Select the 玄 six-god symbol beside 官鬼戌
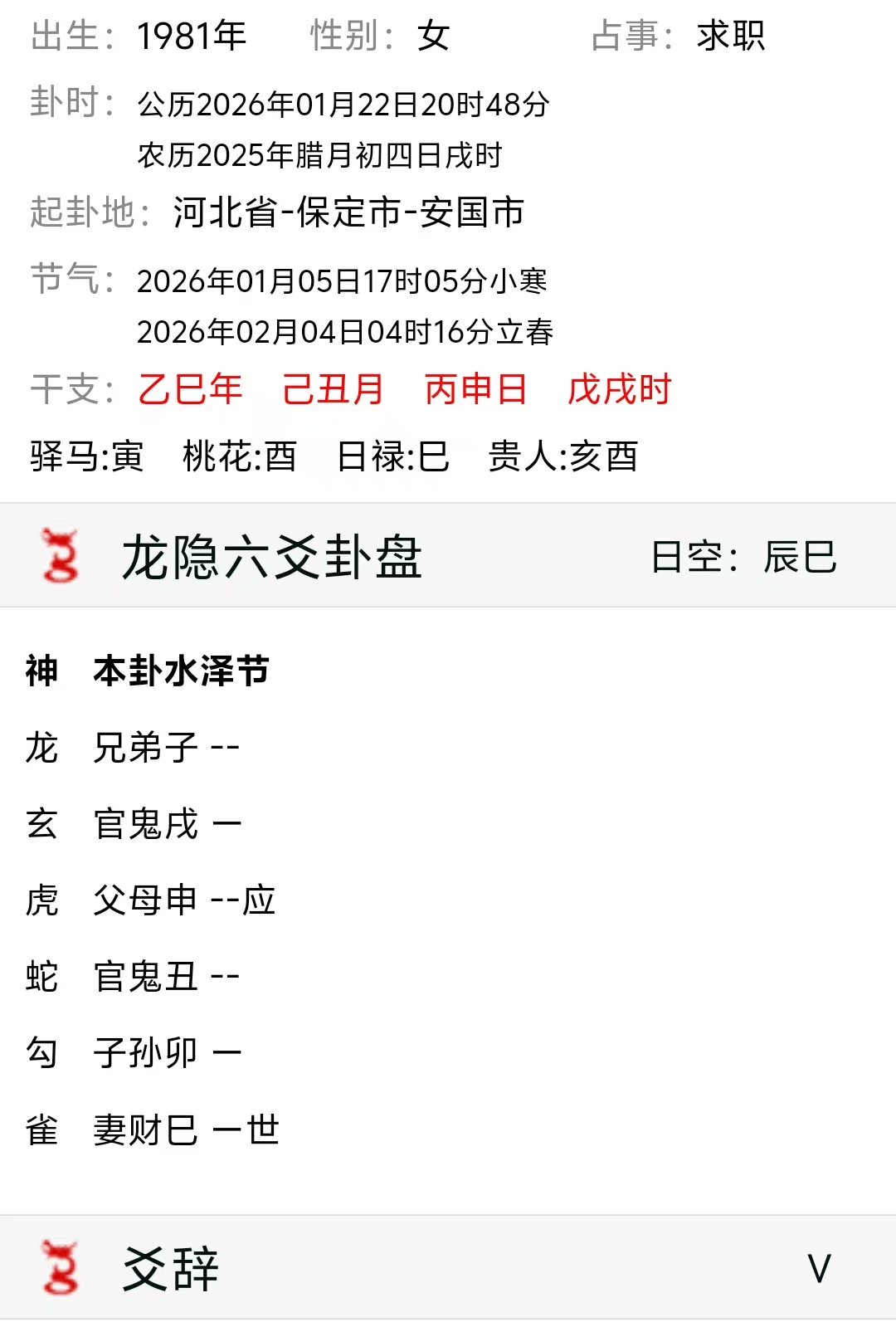The width and height of the screenshot is (896, 1322). coord(41,824)
